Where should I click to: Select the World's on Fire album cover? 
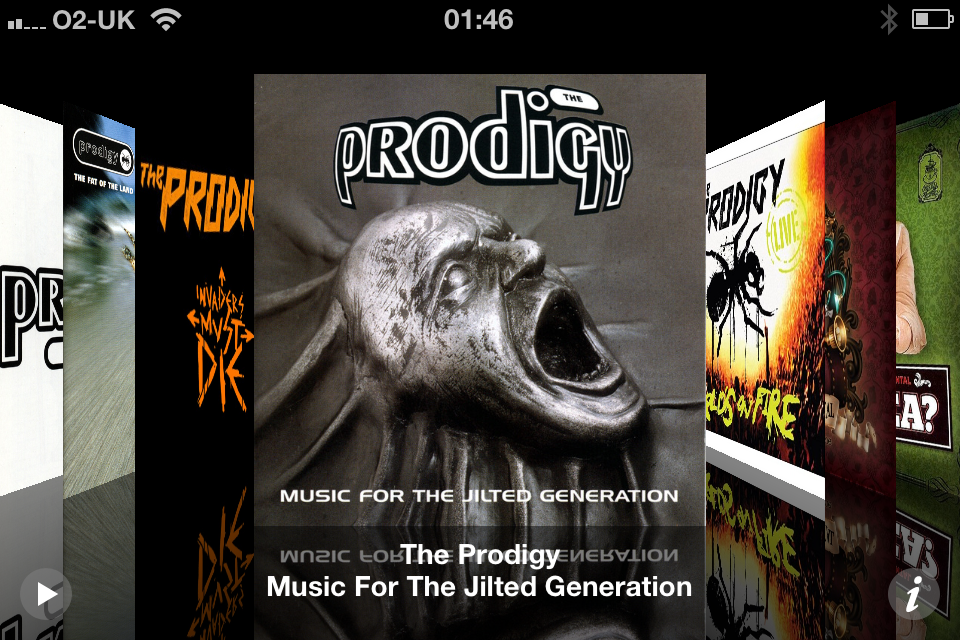pyautogui.click(x=765, y=300)
